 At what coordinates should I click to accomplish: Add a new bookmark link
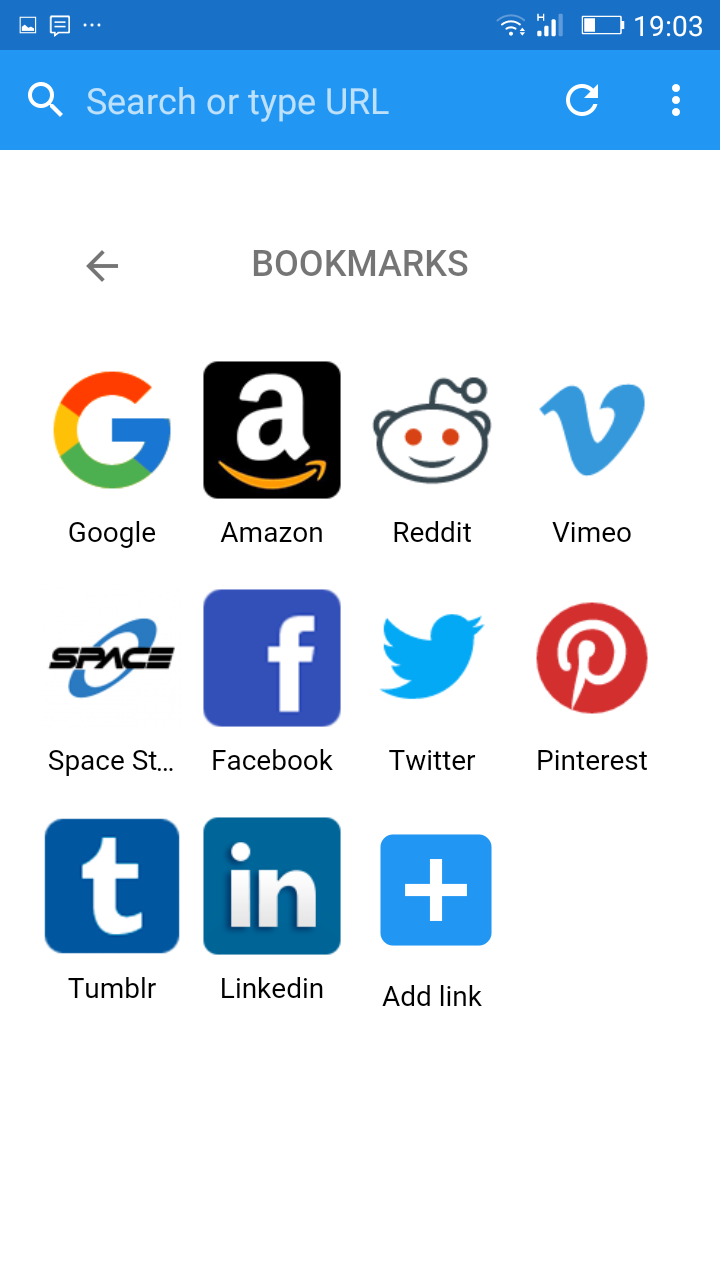click(435, 889)
